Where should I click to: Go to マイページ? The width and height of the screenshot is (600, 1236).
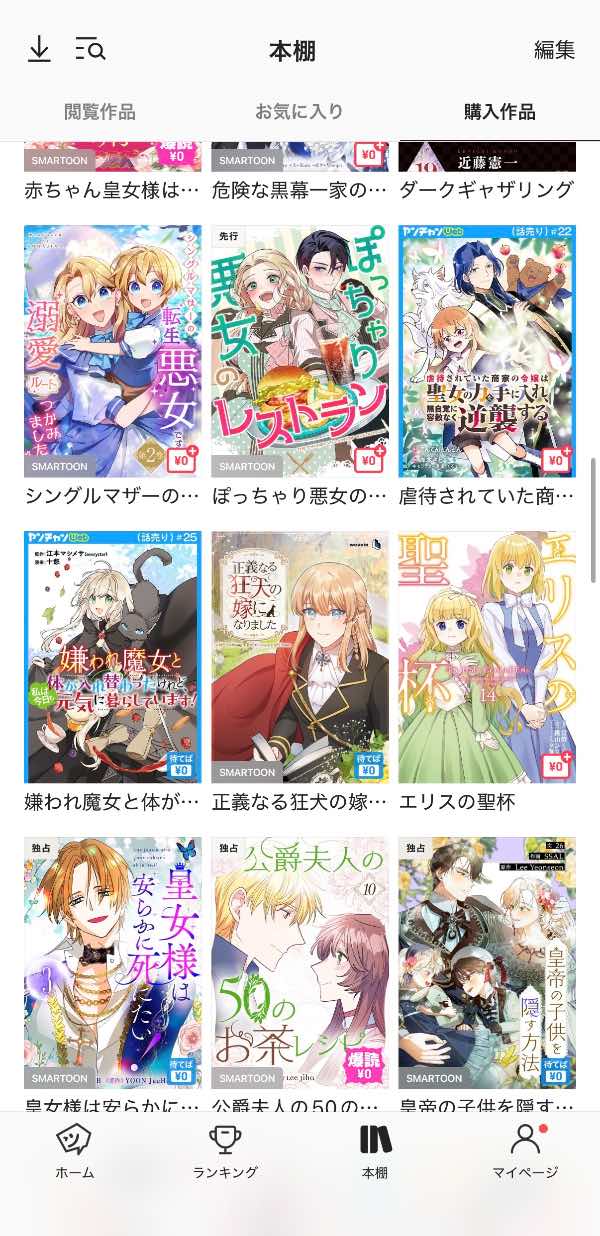525,1152
